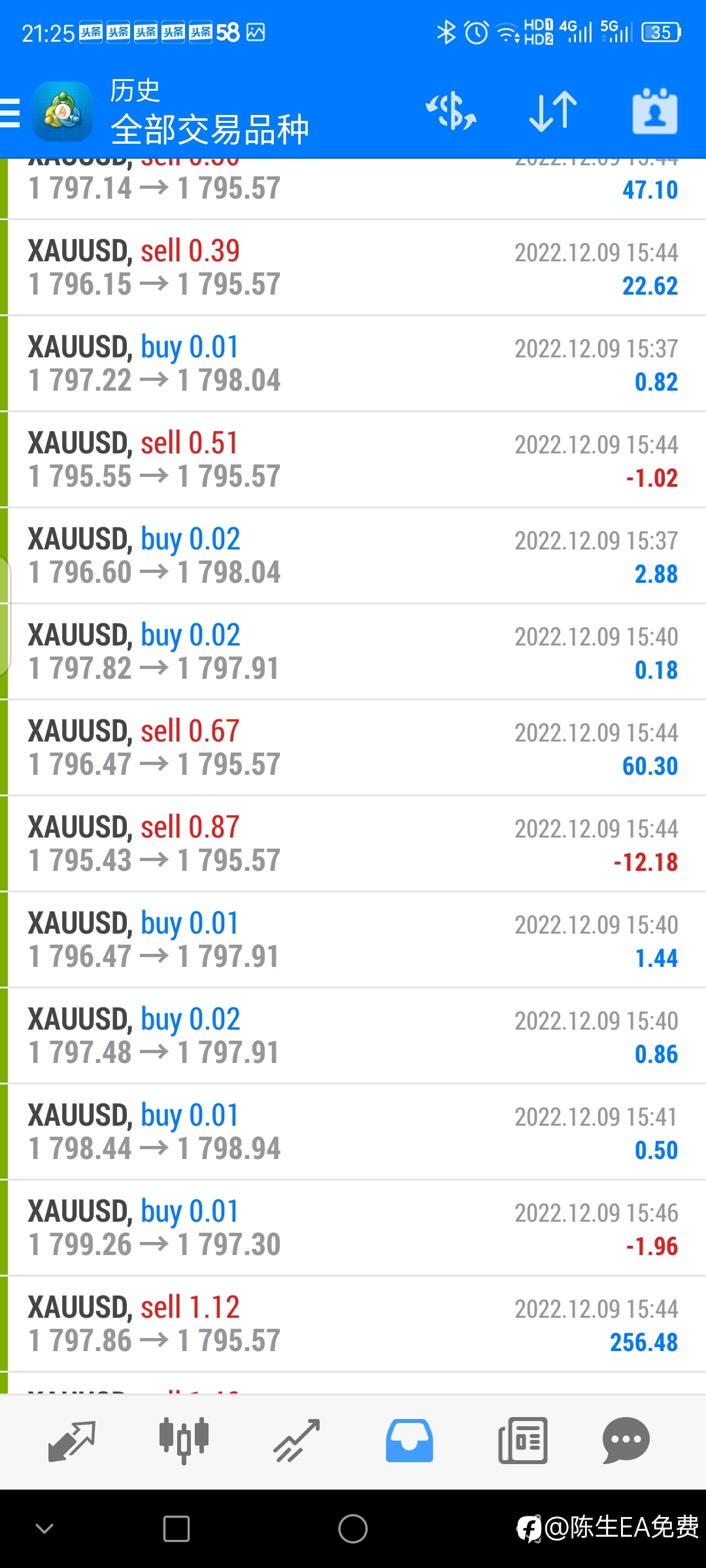Open the buy 0.02 trade with profit 2.88

coord(353,556)
